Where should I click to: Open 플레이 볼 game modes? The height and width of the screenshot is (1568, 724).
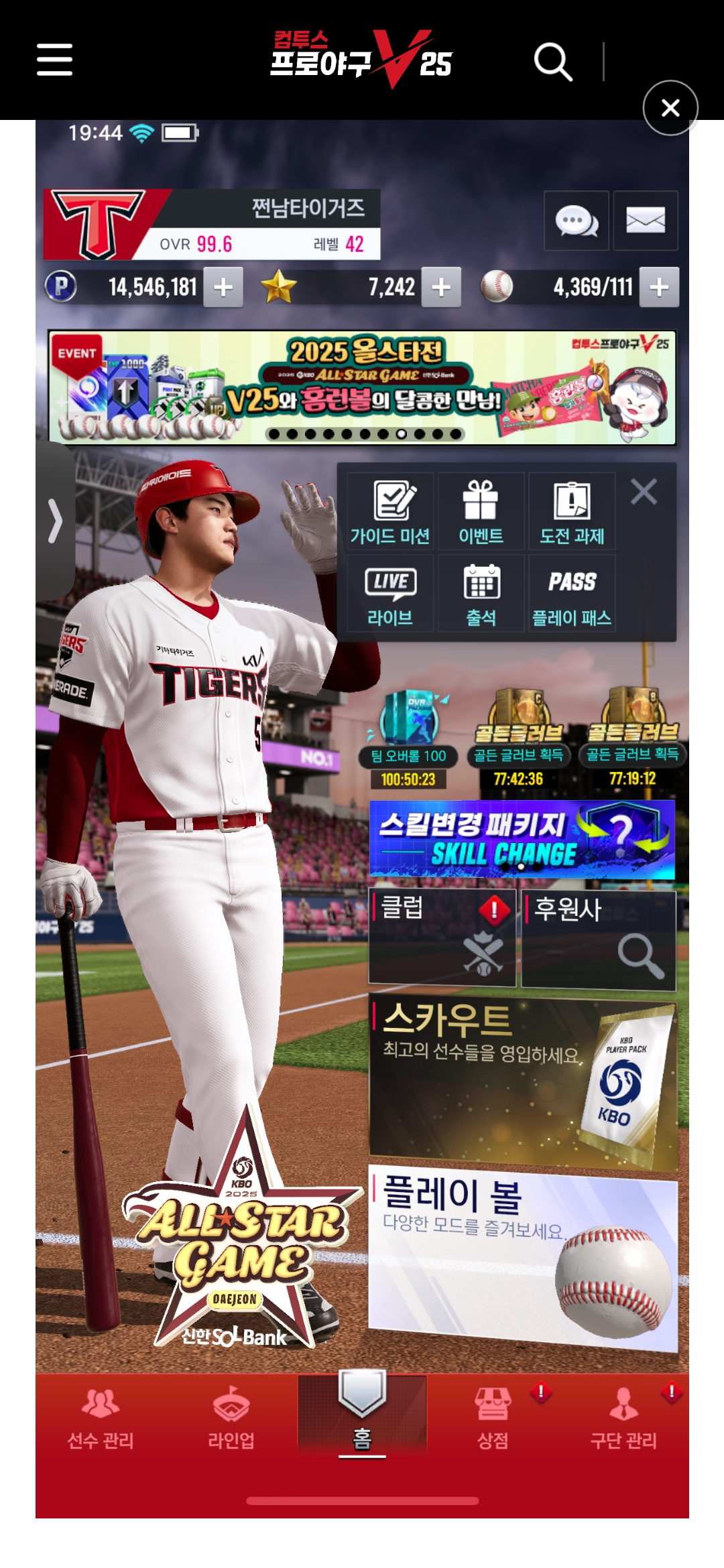523,1256
